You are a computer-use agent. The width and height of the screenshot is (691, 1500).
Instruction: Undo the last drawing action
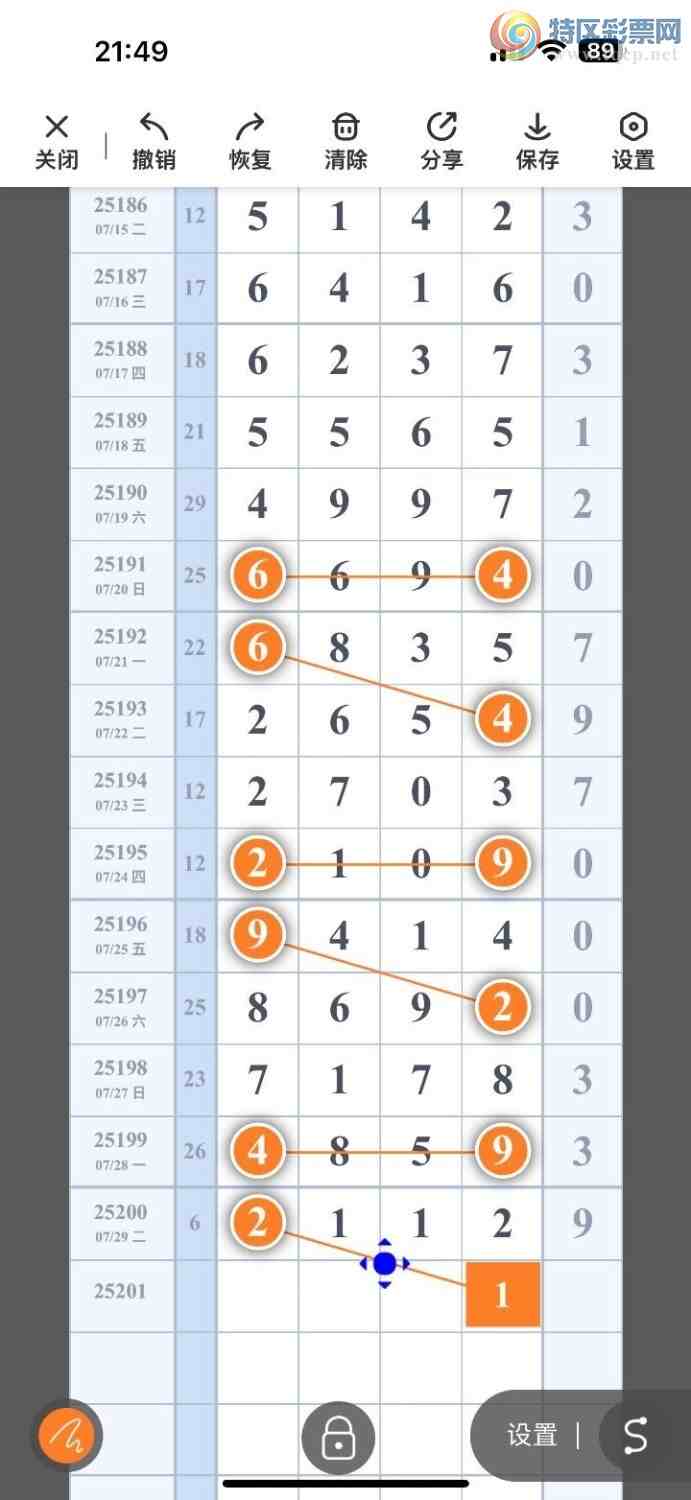click(x=153, y=141)
